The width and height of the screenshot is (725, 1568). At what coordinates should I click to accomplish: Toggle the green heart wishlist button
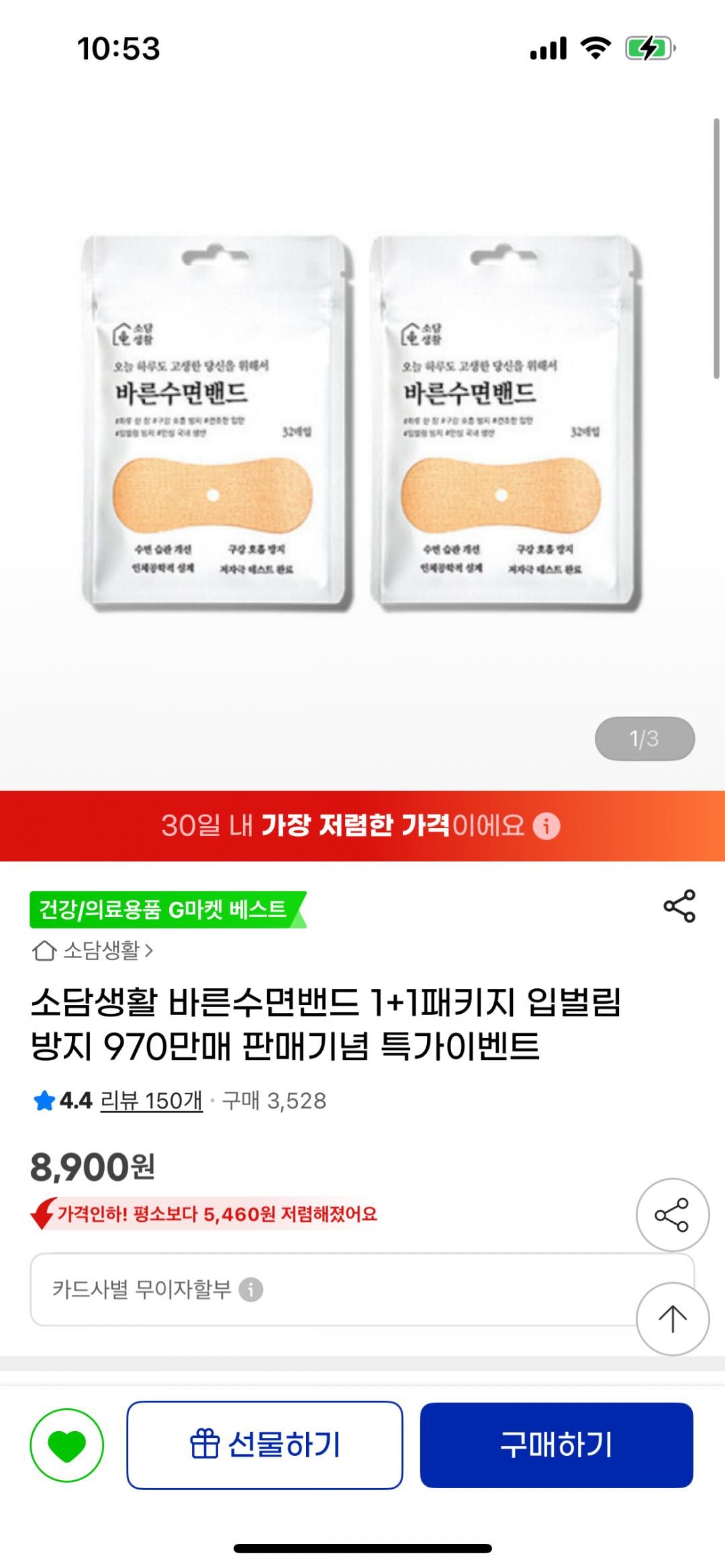coord(67,1445)
